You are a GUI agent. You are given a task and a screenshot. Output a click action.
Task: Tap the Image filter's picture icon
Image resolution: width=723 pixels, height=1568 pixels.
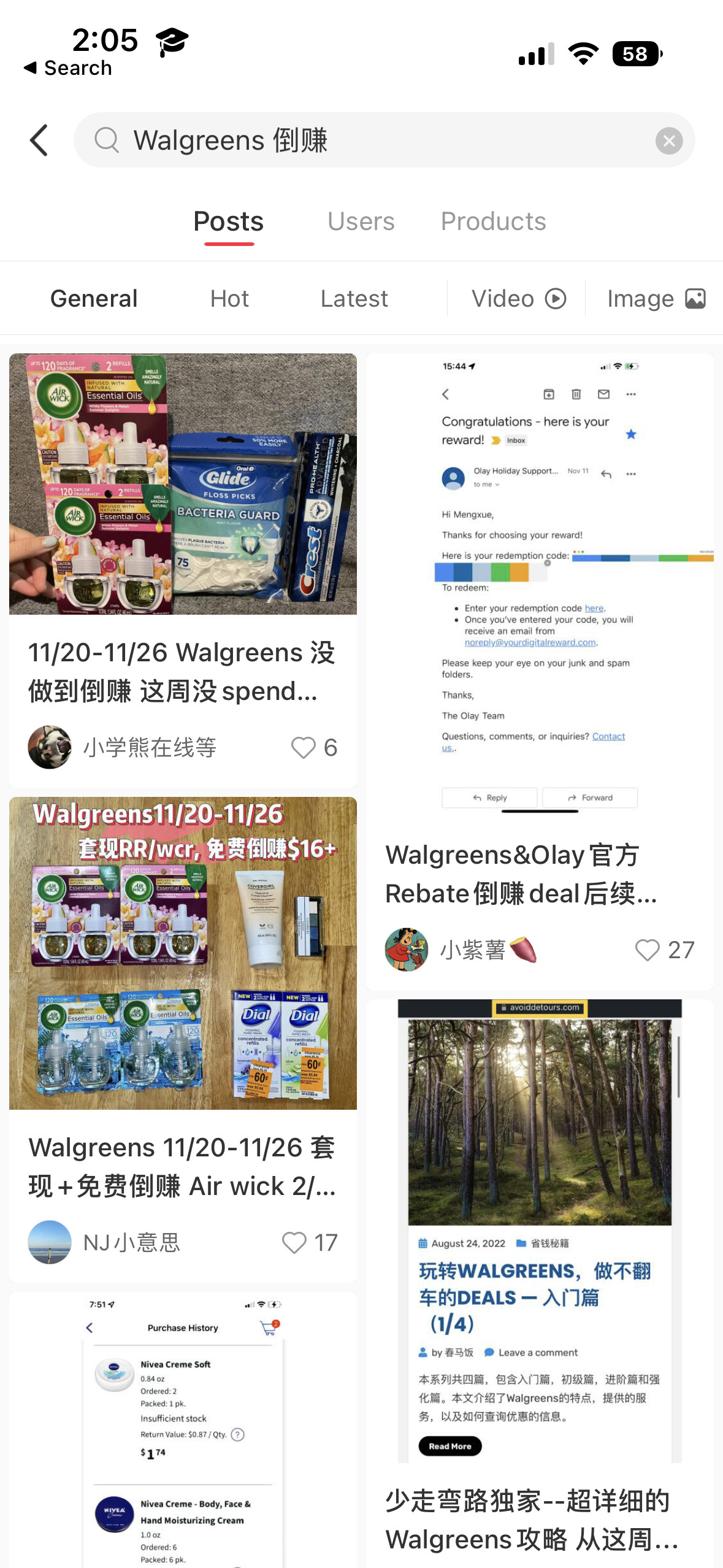coord(696,298)
